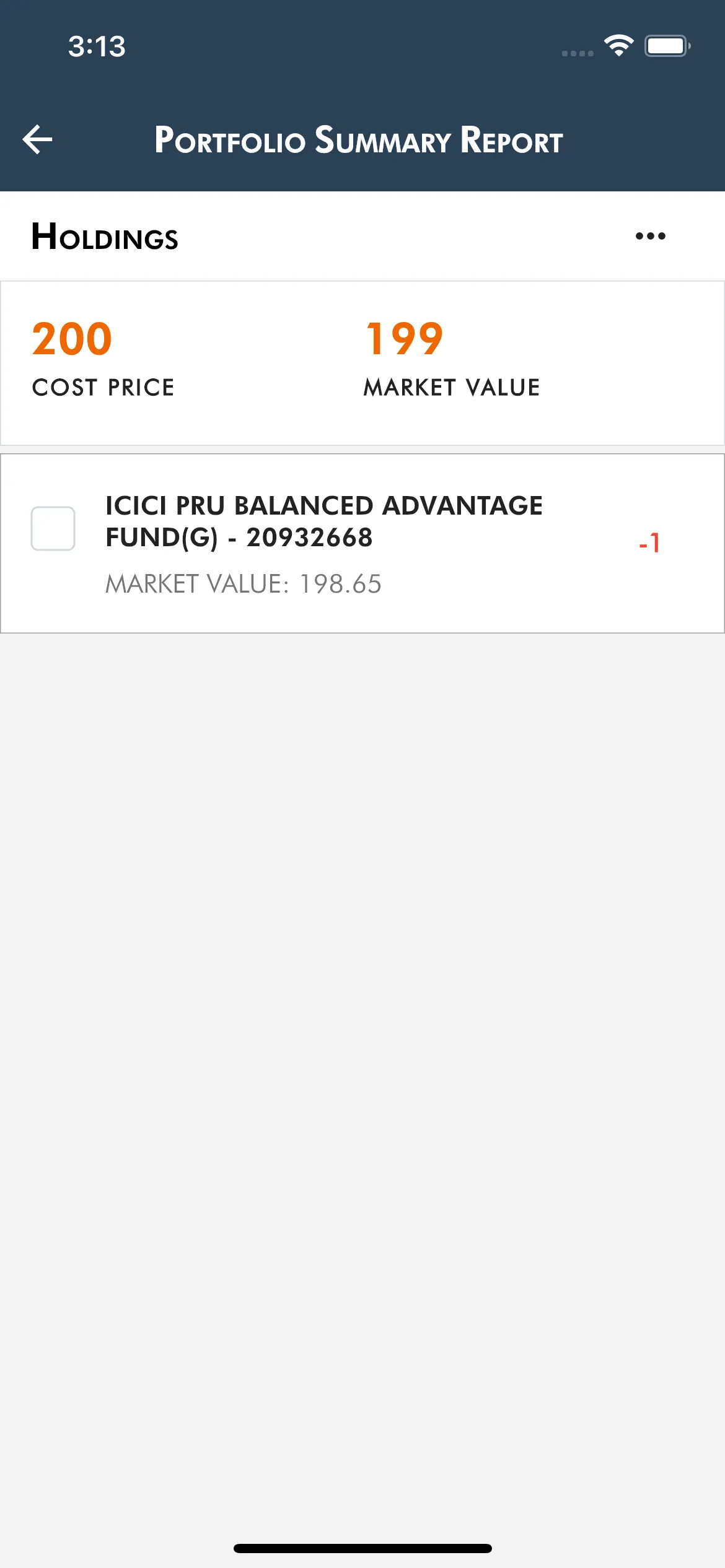725x1568 pixels.
Task: Expand the Holdings summary card
Action: coord(362,362)
